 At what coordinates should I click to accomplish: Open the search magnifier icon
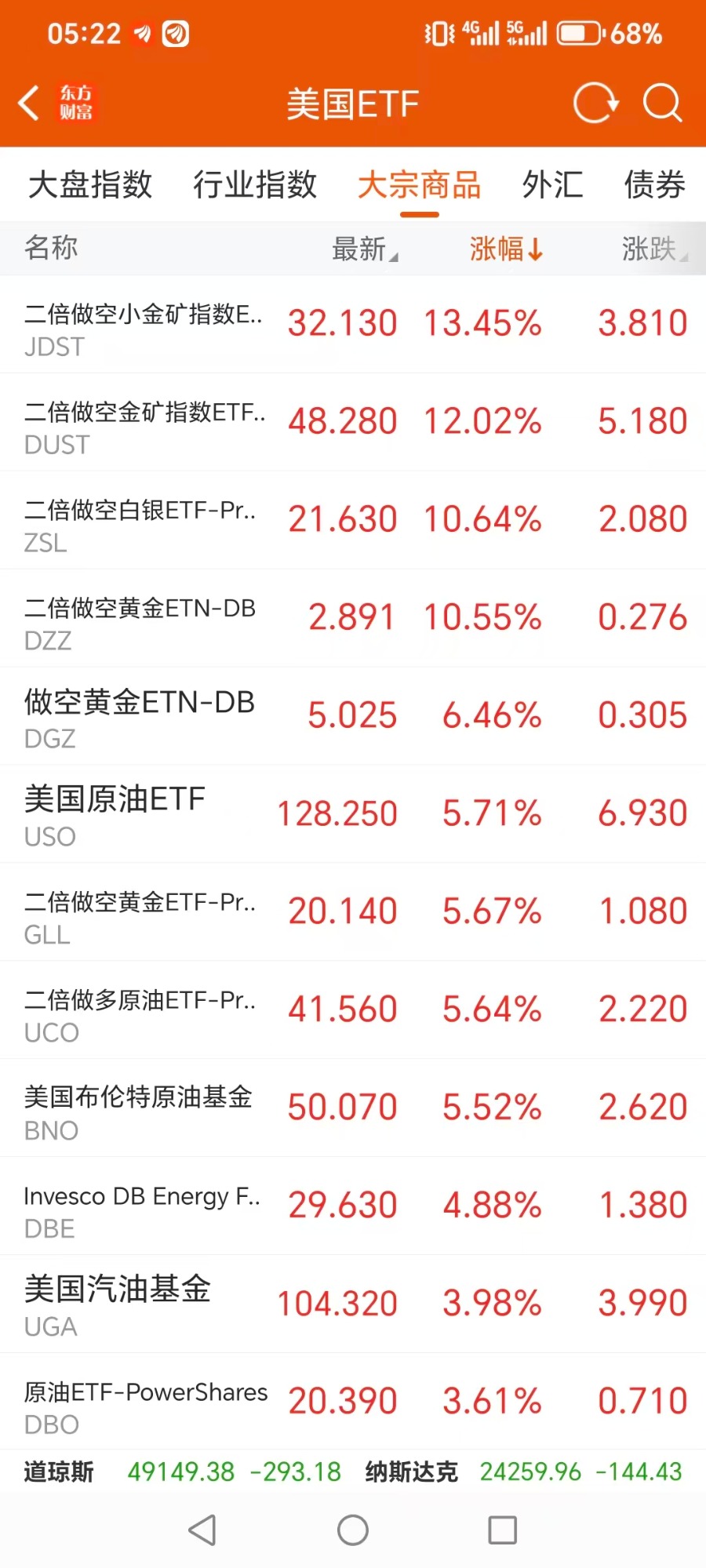click(662, 103)
